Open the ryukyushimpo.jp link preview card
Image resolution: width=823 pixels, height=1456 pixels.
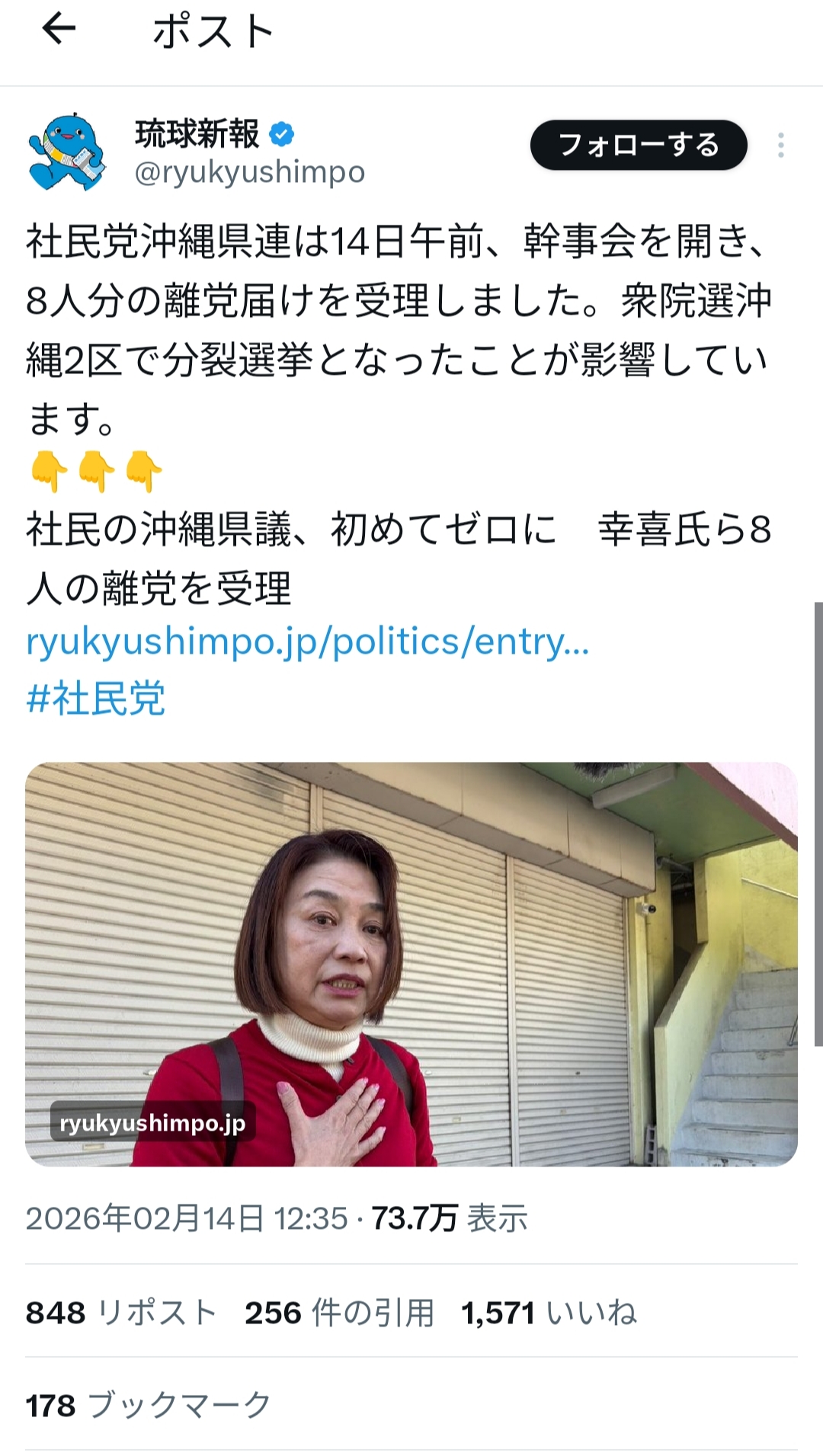(411, 964)
